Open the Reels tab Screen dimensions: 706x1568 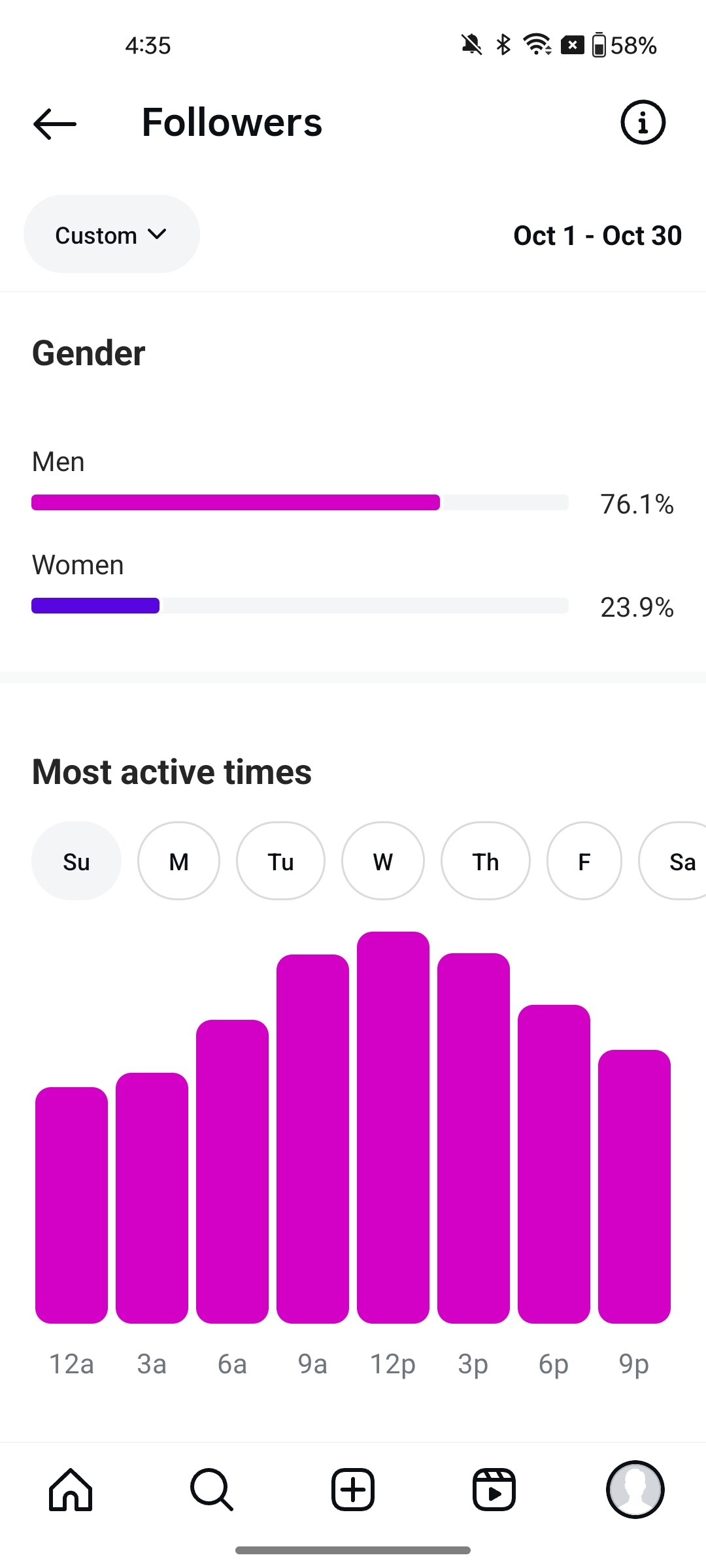[494, 1490]
